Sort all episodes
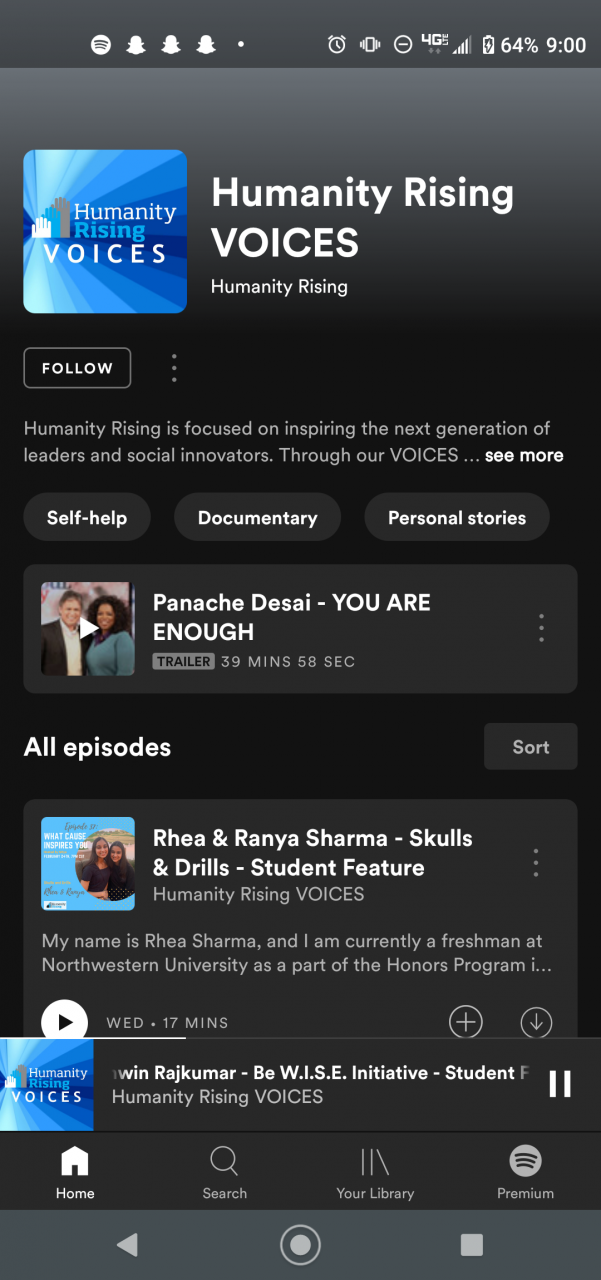Screen dimensions: 601x1280 [530, 747]
